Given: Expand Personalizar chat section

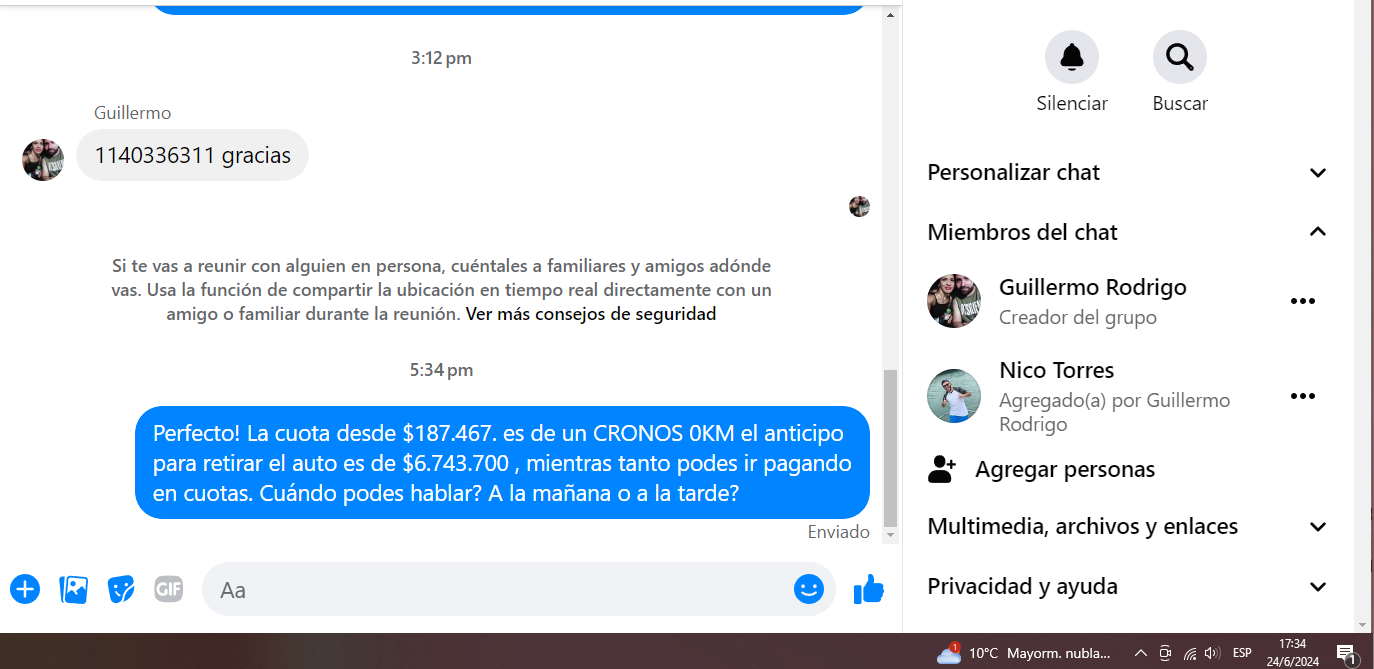Looking at the screenshot, I should [1127, 172].
